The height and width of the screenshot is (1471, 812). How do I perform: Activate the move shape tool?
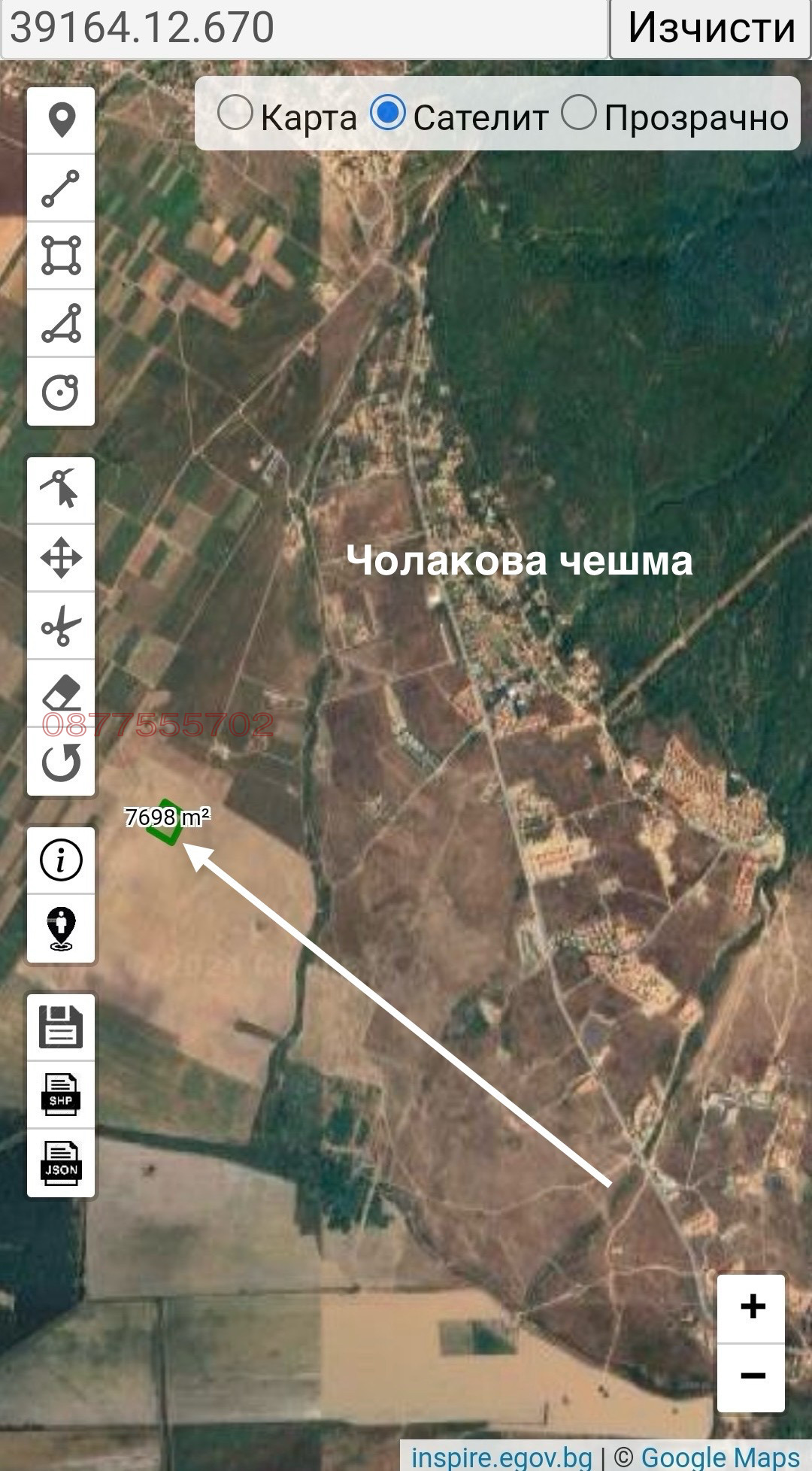click(61, 557)
